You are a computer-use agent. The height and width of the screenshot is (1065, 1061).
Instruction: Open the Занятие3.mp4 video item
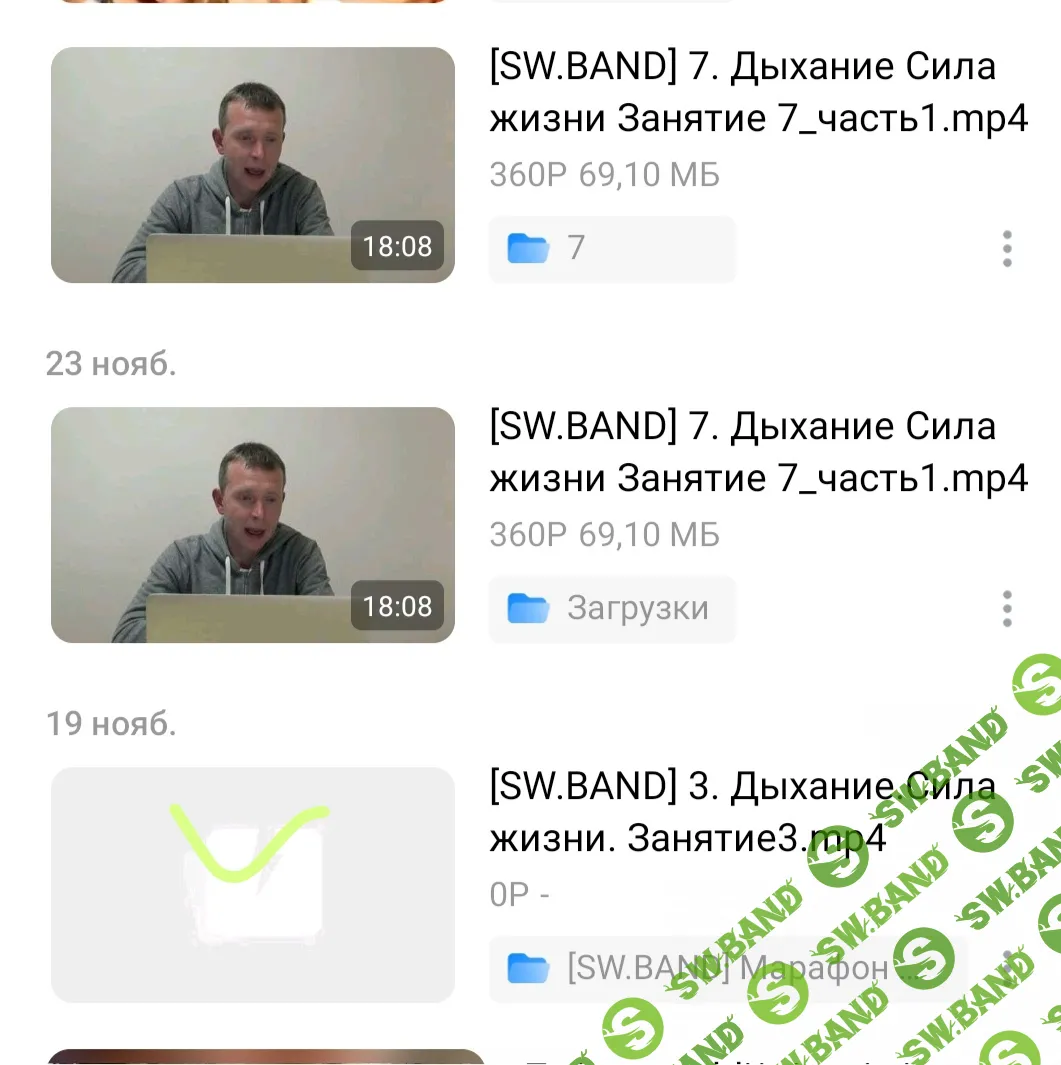pyautogui.click(x=252, y=885)
